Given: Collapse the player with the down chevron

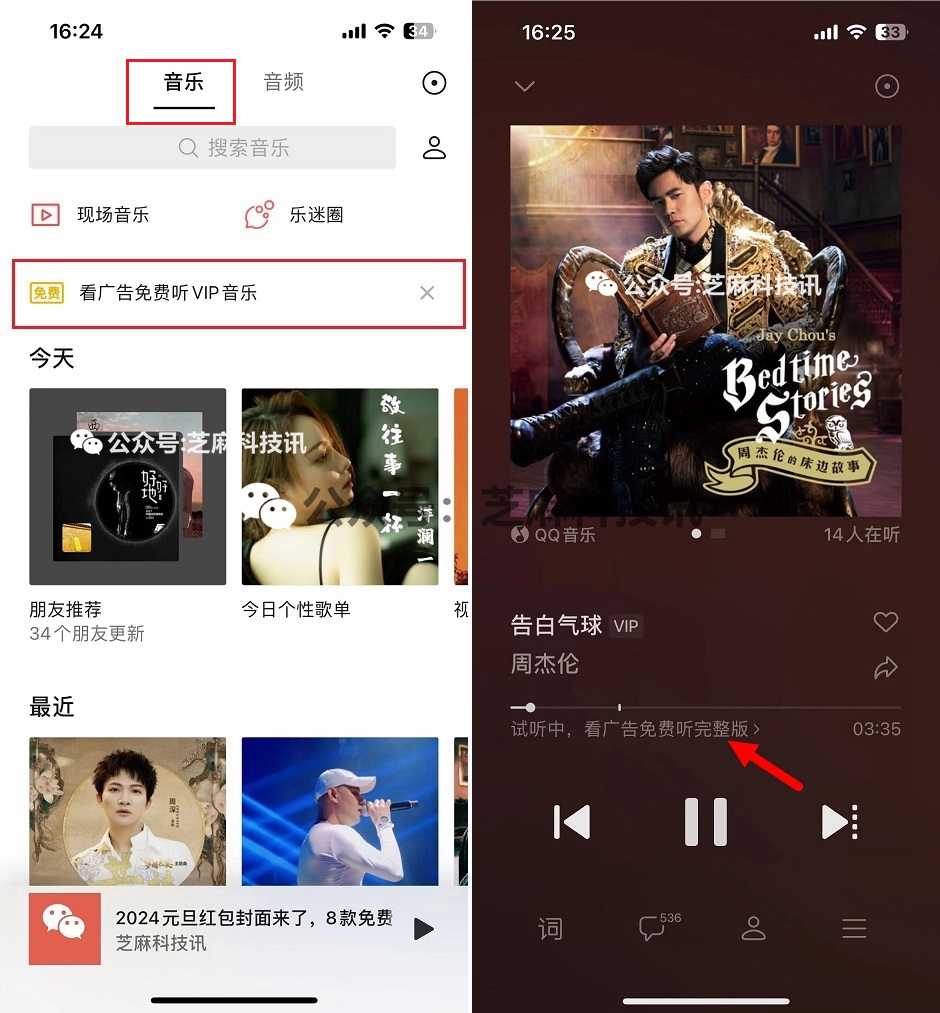Looking at the screenshot, I should 525,86.
